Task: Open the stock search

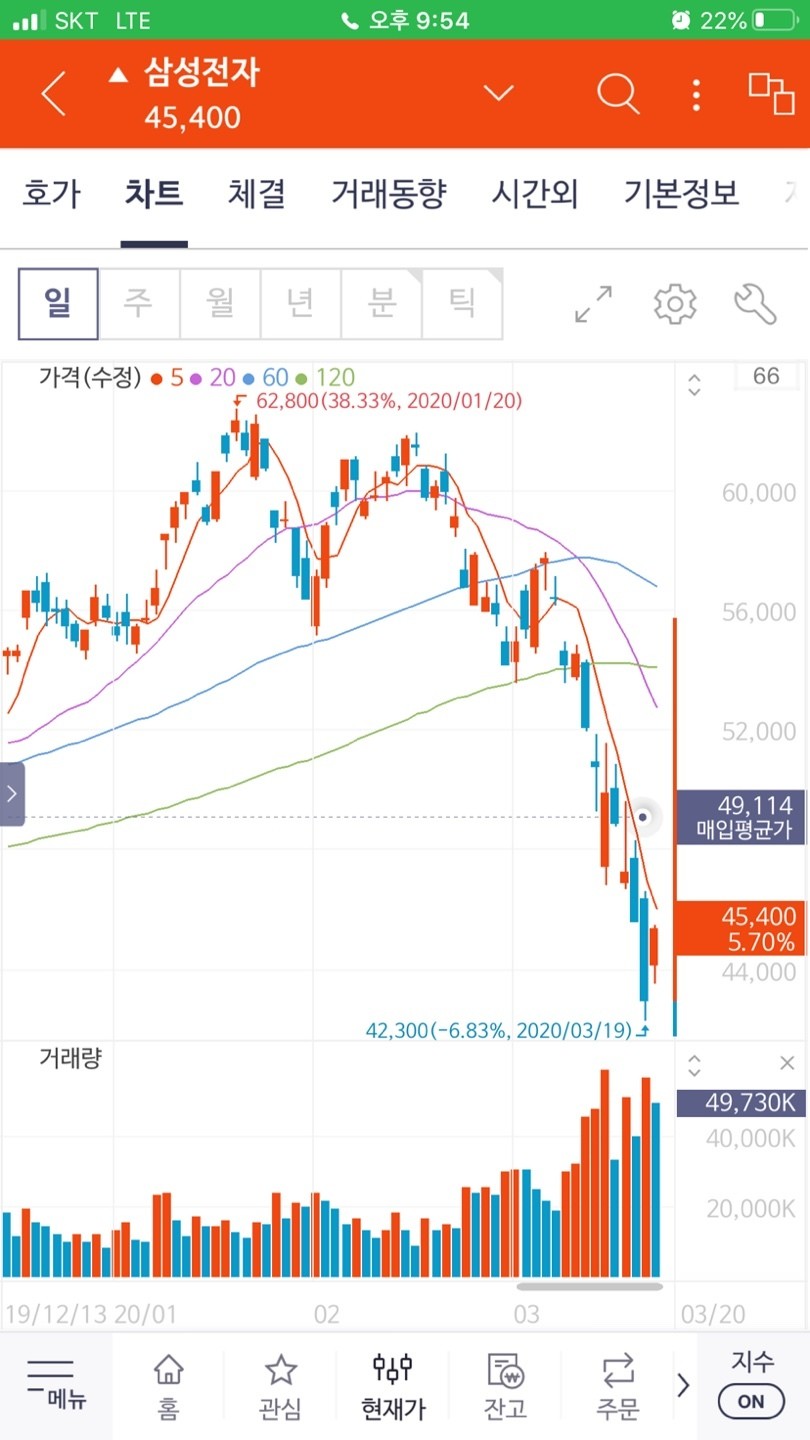Action: (619, 93)
